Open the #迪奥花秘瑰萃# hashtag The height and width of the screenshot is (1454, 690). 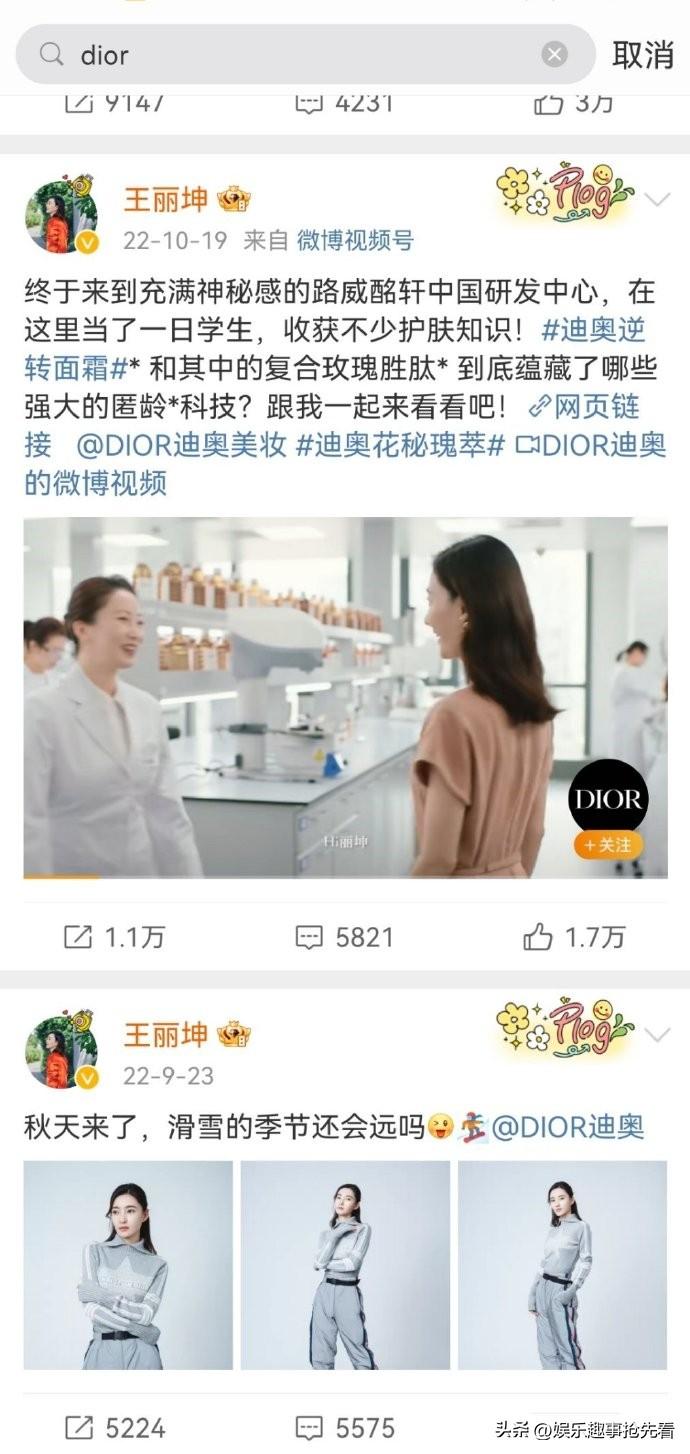coord(400,446)
